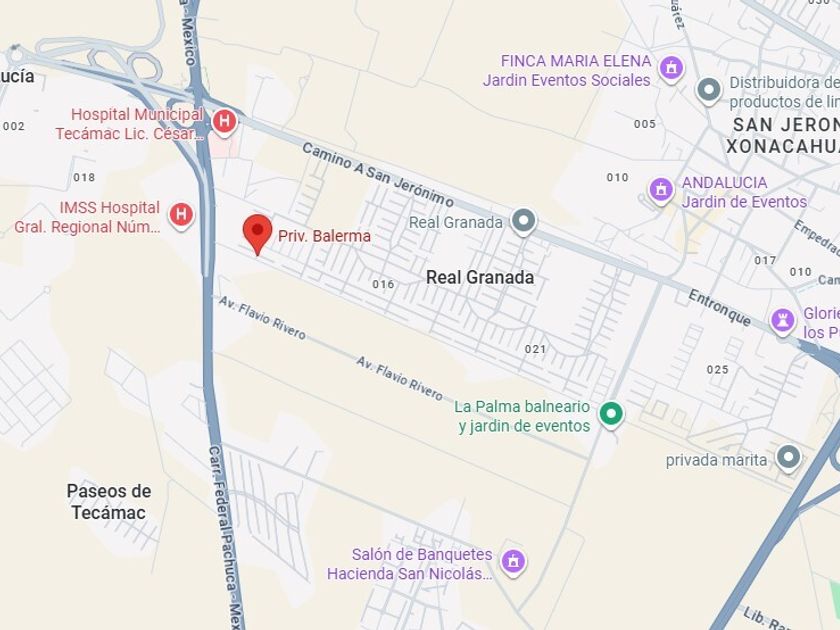Open Hospital Municipal Tecámac marker
840x630 pixels.
click(x=224, y=122)
